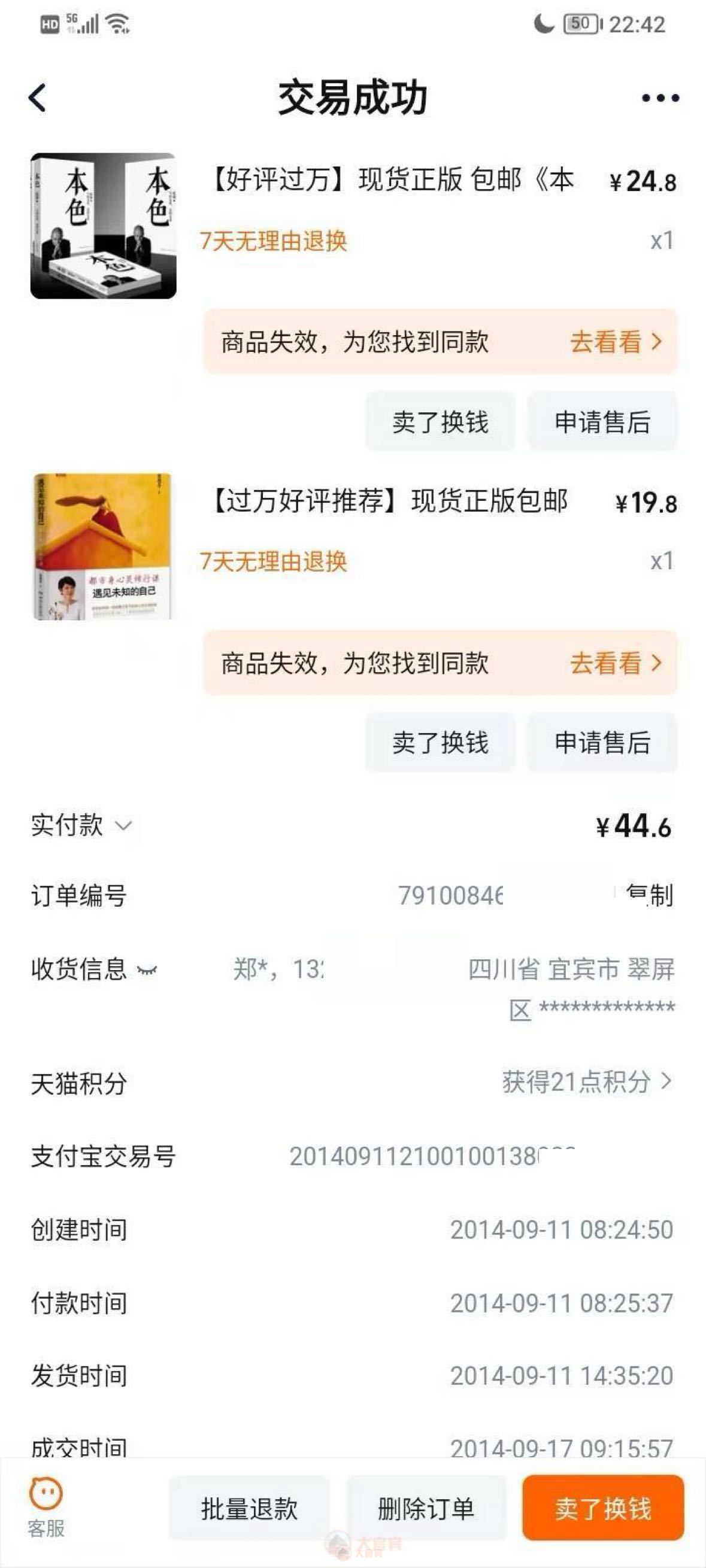Screen dimensions: 706x1568
Task: Open the three-dot overflow menu
Action: 660,98
